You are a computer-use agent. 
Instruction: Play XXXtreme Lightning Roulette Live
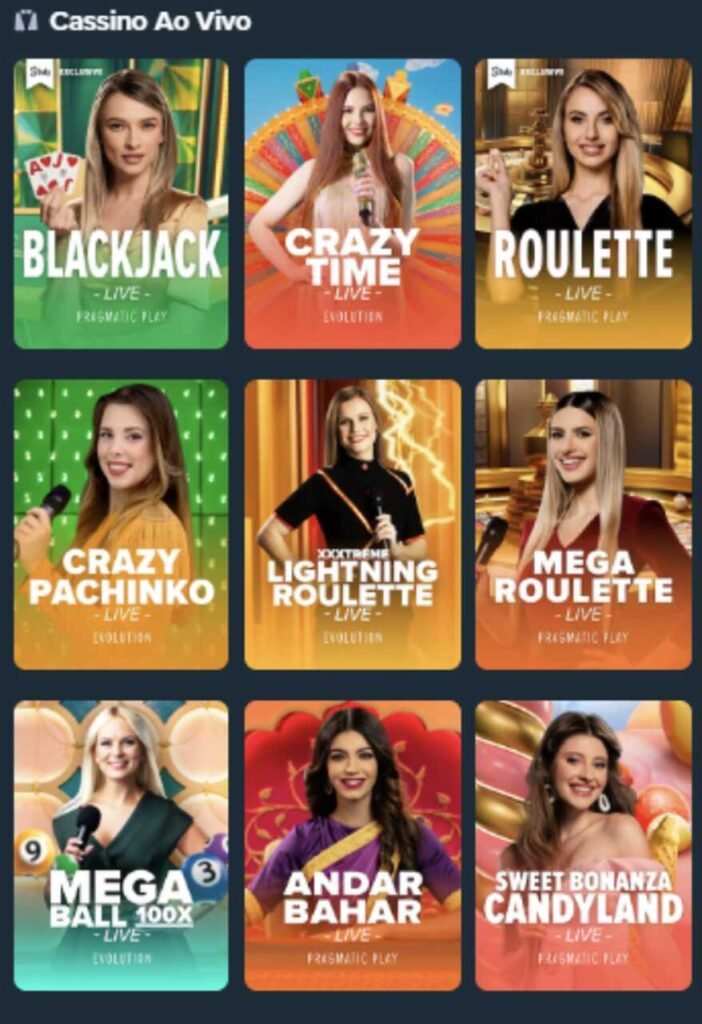pos(352,524)
